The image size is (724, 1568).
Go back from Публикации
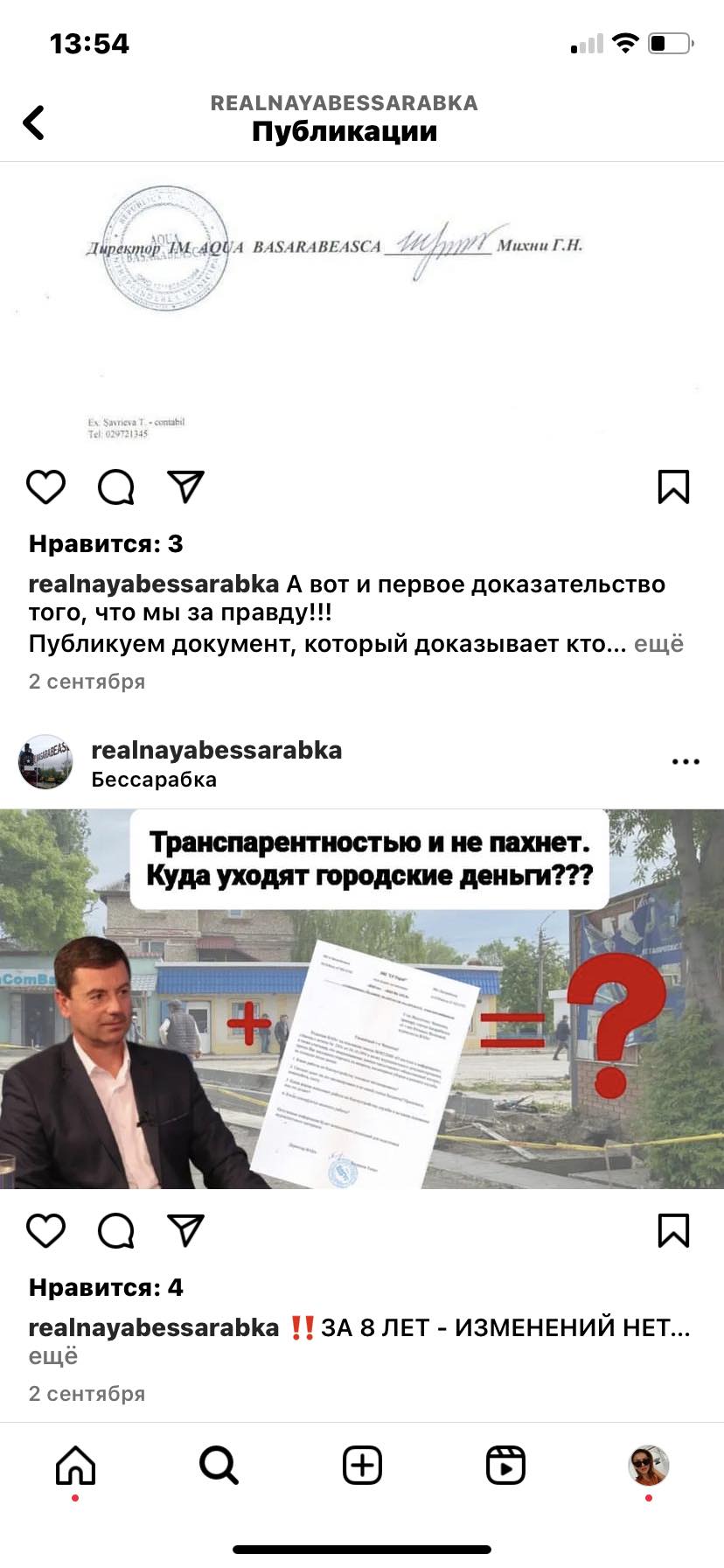tap(34, 122)
